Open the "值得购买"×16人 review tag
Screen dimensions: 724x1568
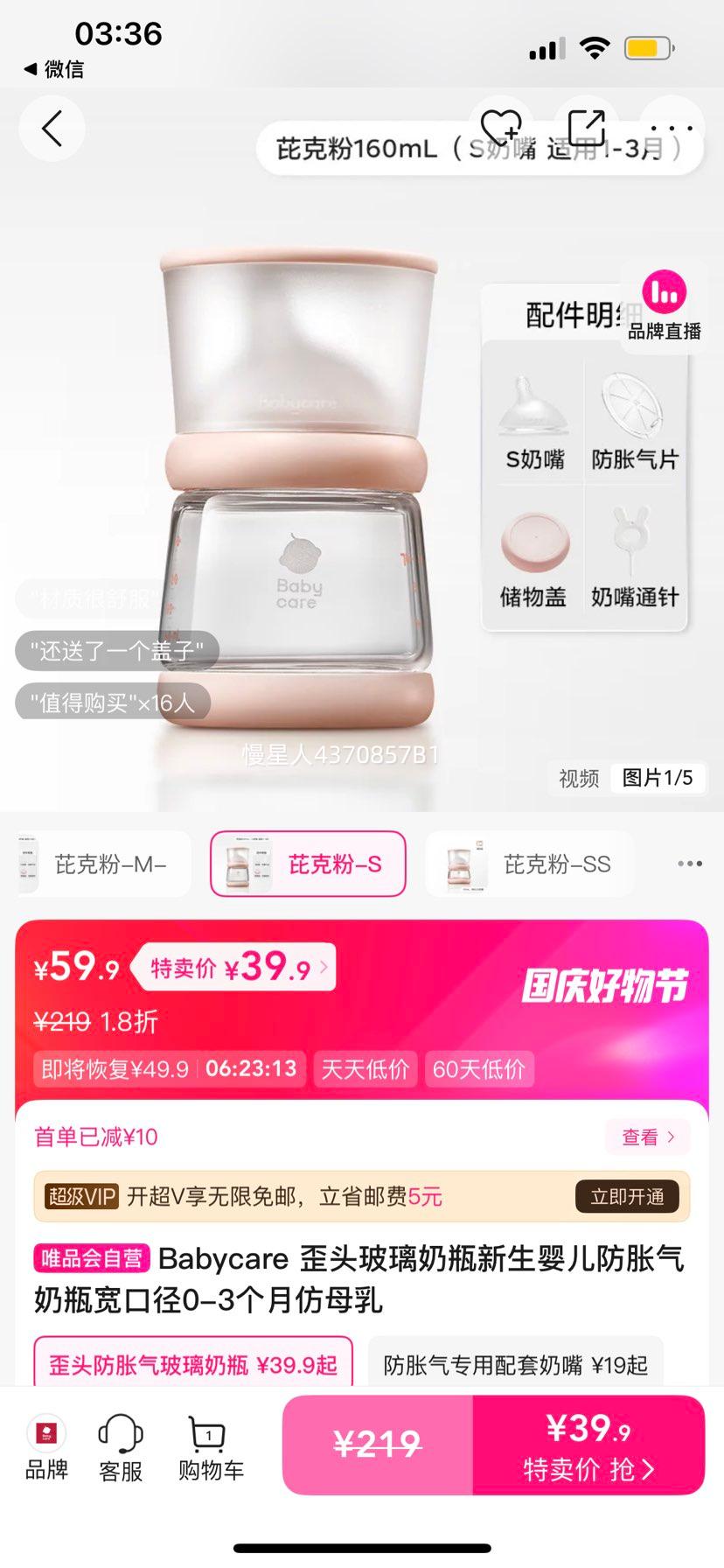112,703
